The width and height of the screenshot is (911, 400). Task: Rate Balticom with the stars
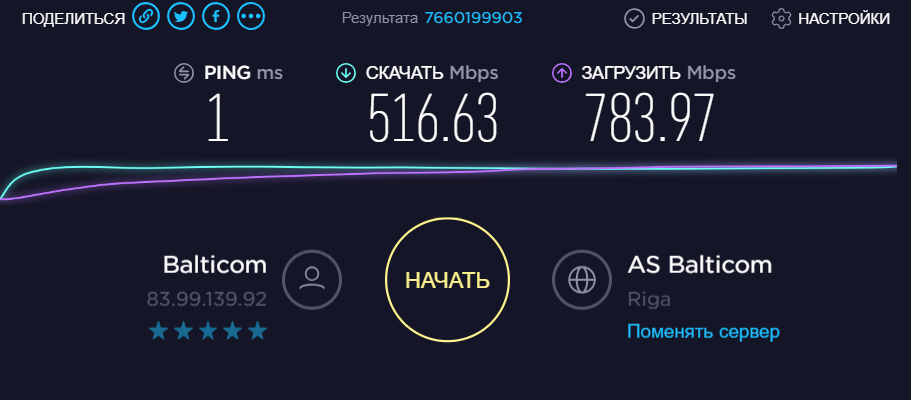tap(208, 330)
